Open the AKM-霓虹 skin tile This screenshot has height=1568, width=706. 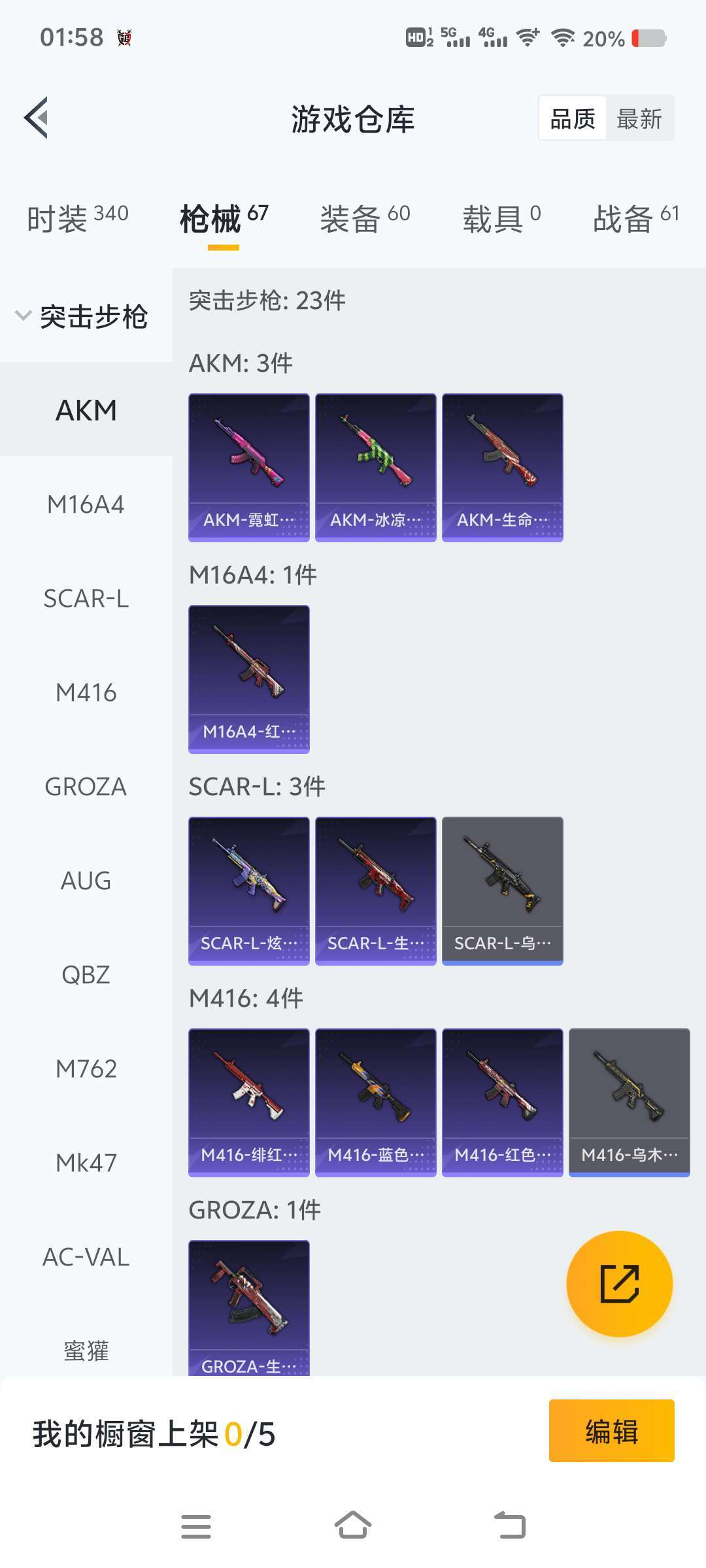click(249, 468)
